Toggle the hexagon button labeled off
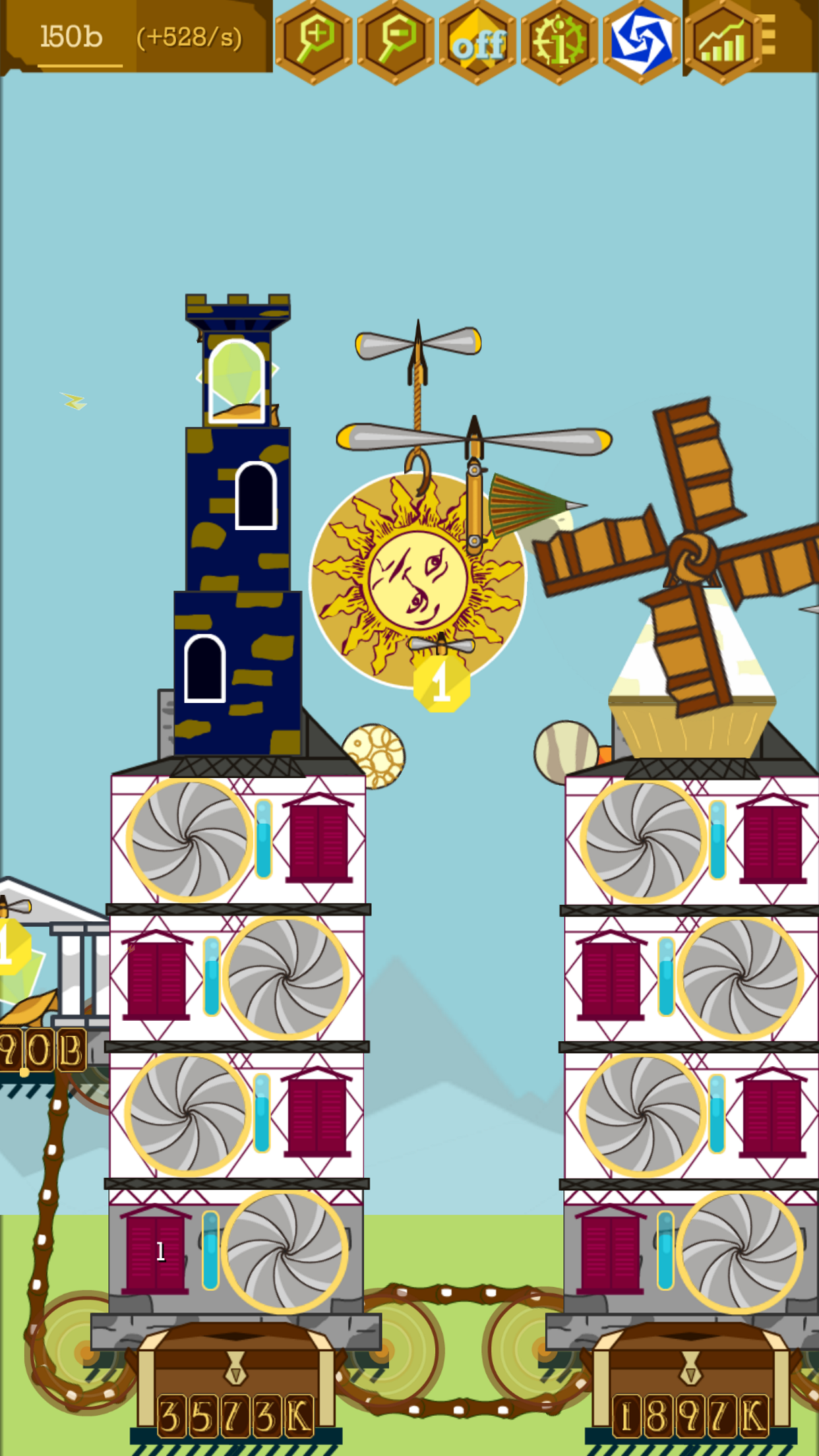 pos(478,42)
